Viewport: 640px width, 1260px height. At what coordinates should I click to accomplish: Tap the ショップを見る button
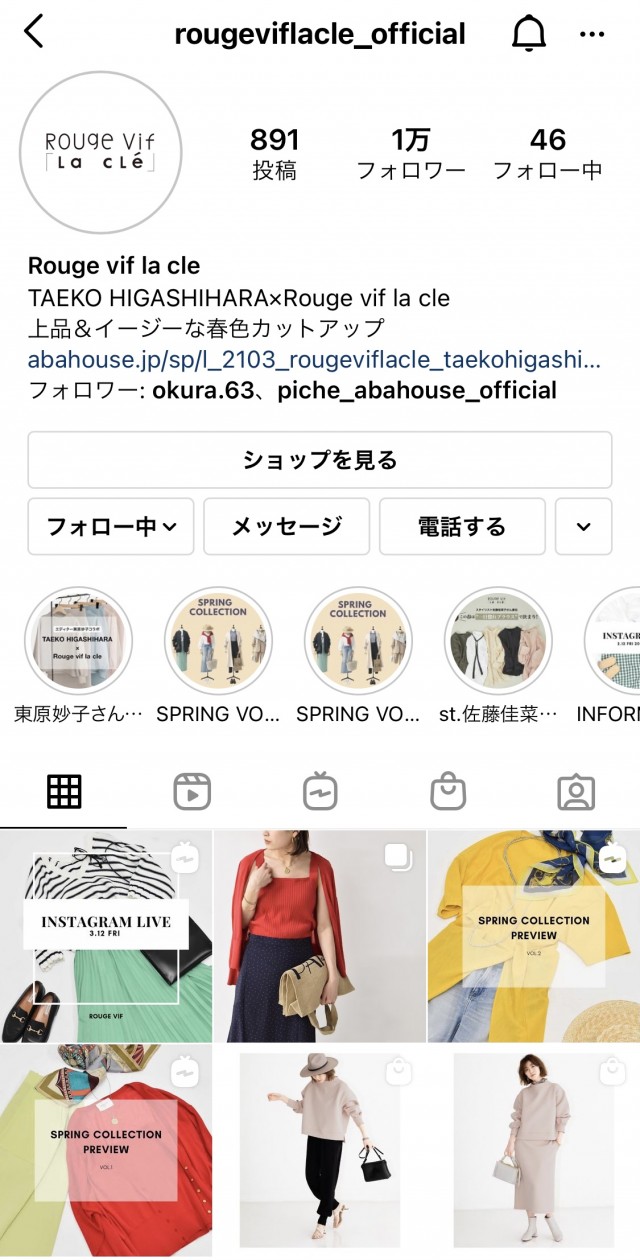click(319, 460)
